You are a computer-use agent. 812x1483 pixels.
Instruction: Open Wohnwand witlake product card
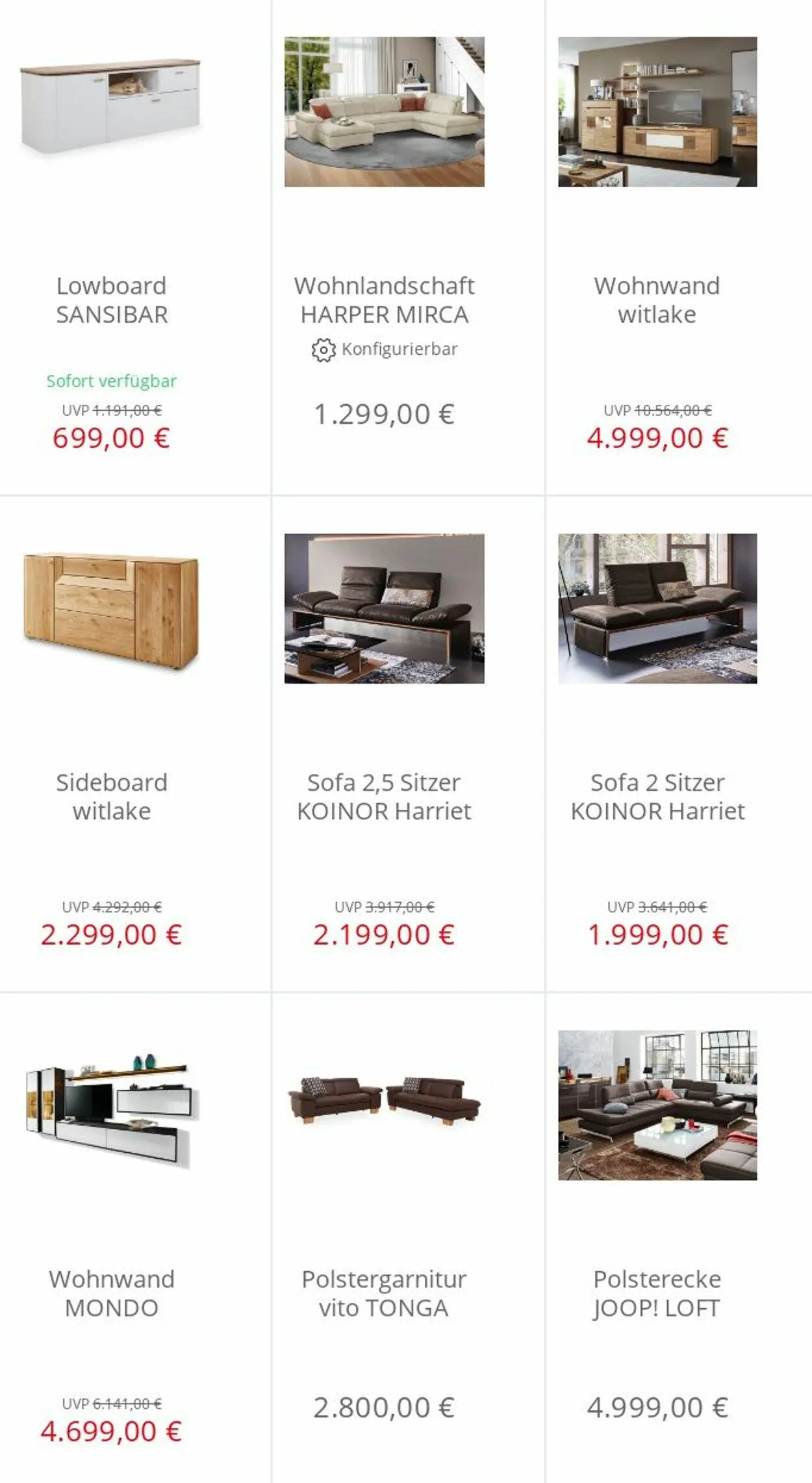click(657, 247)
